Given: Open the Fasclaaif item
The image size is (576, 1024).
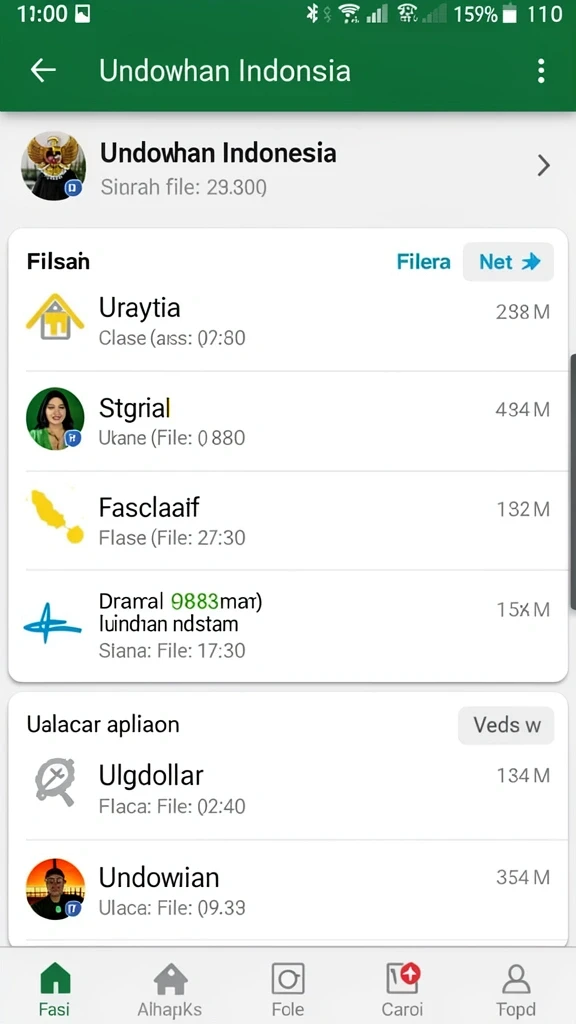Looking at the screenshot, I should coord(288,520).
